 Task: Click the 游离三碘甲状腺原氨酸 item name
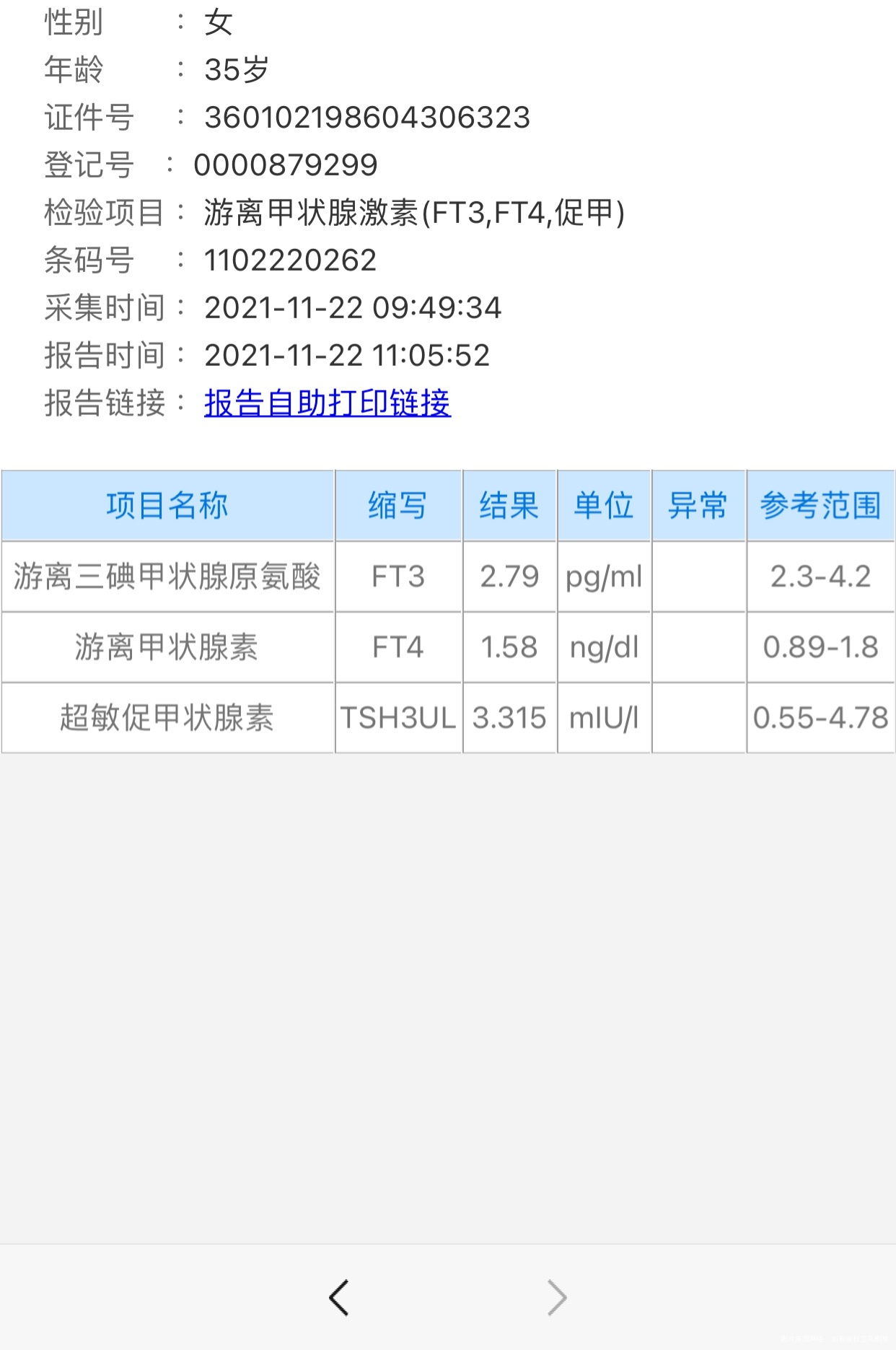point(167,577)
